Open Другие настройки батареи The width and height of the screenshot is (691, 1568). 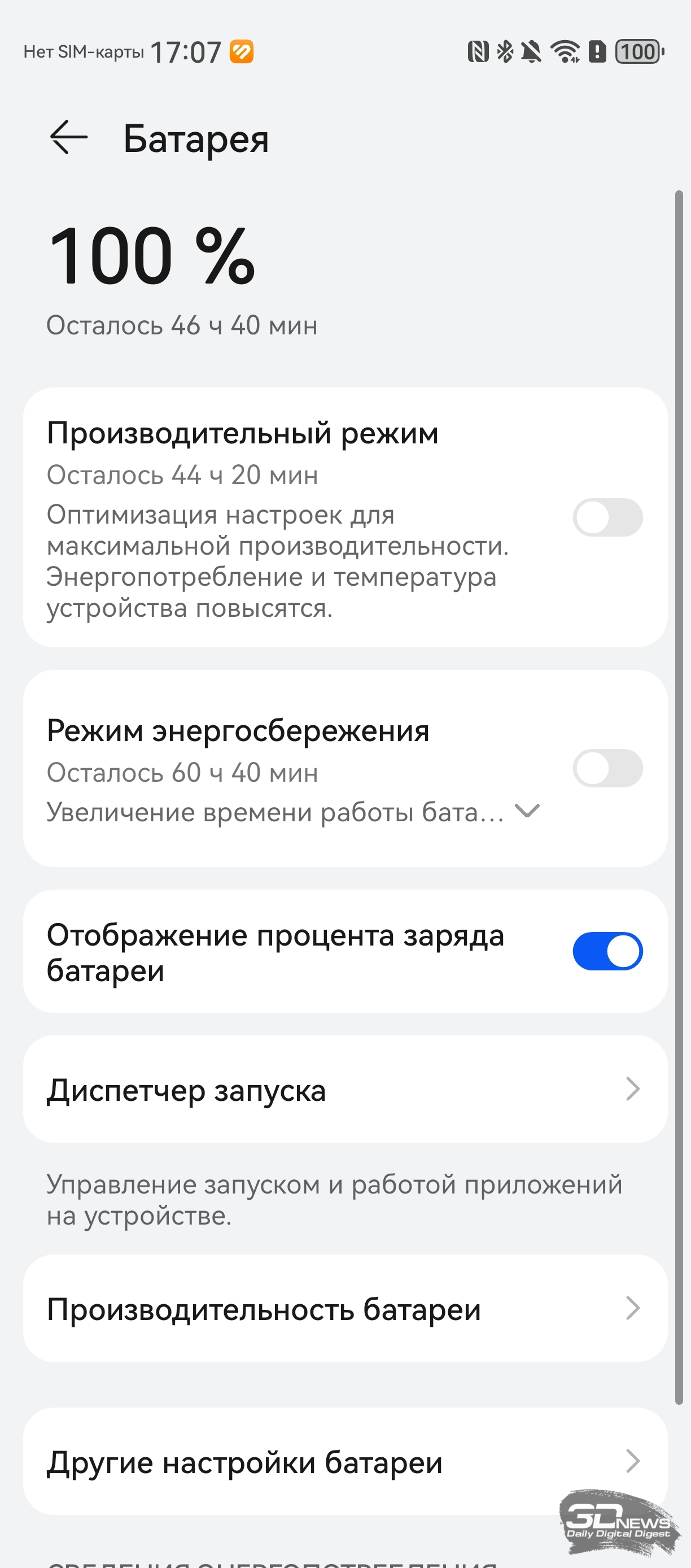tap(345, 1461)
